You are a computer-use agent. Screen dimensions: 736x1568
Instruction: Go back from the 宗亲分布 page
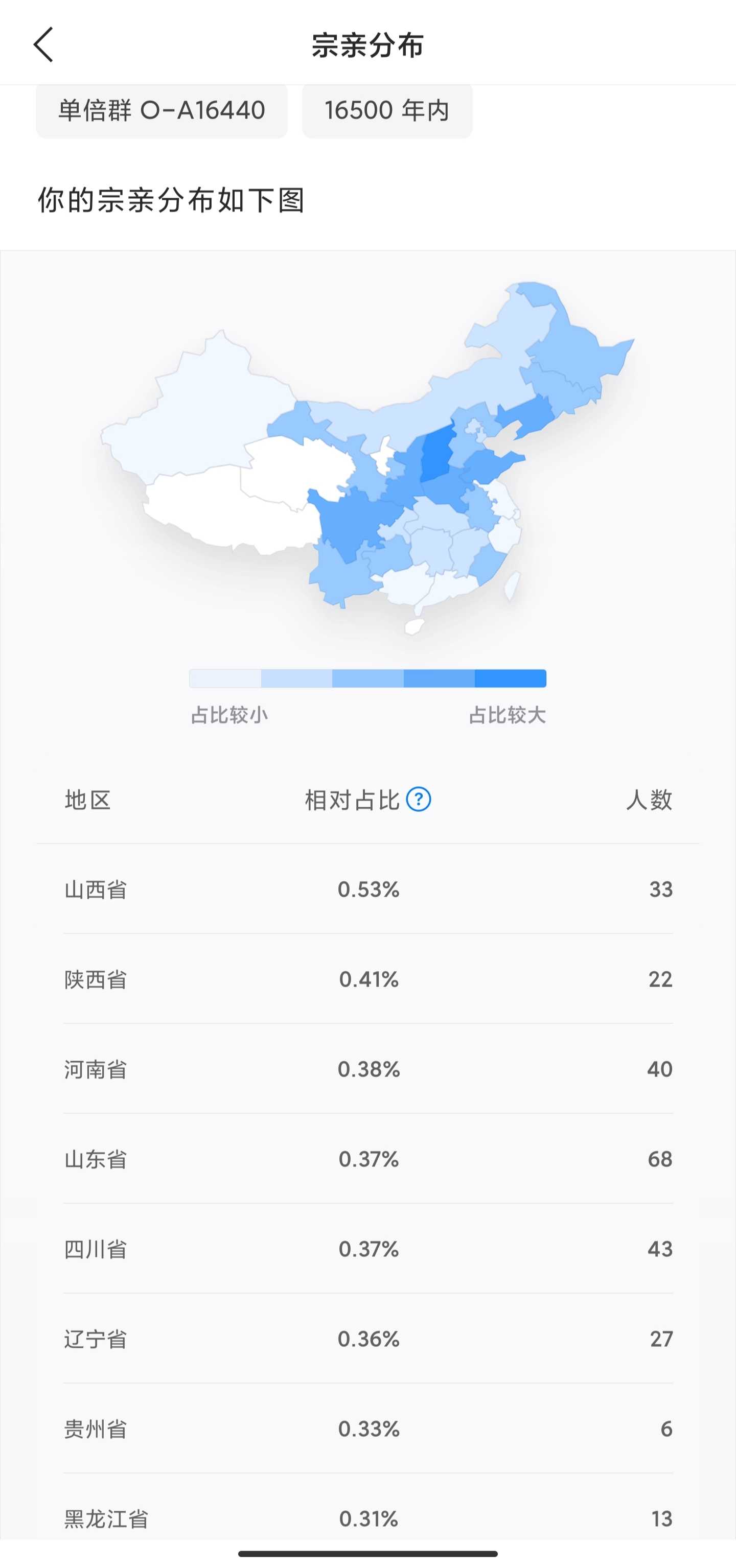click(43, 44)
